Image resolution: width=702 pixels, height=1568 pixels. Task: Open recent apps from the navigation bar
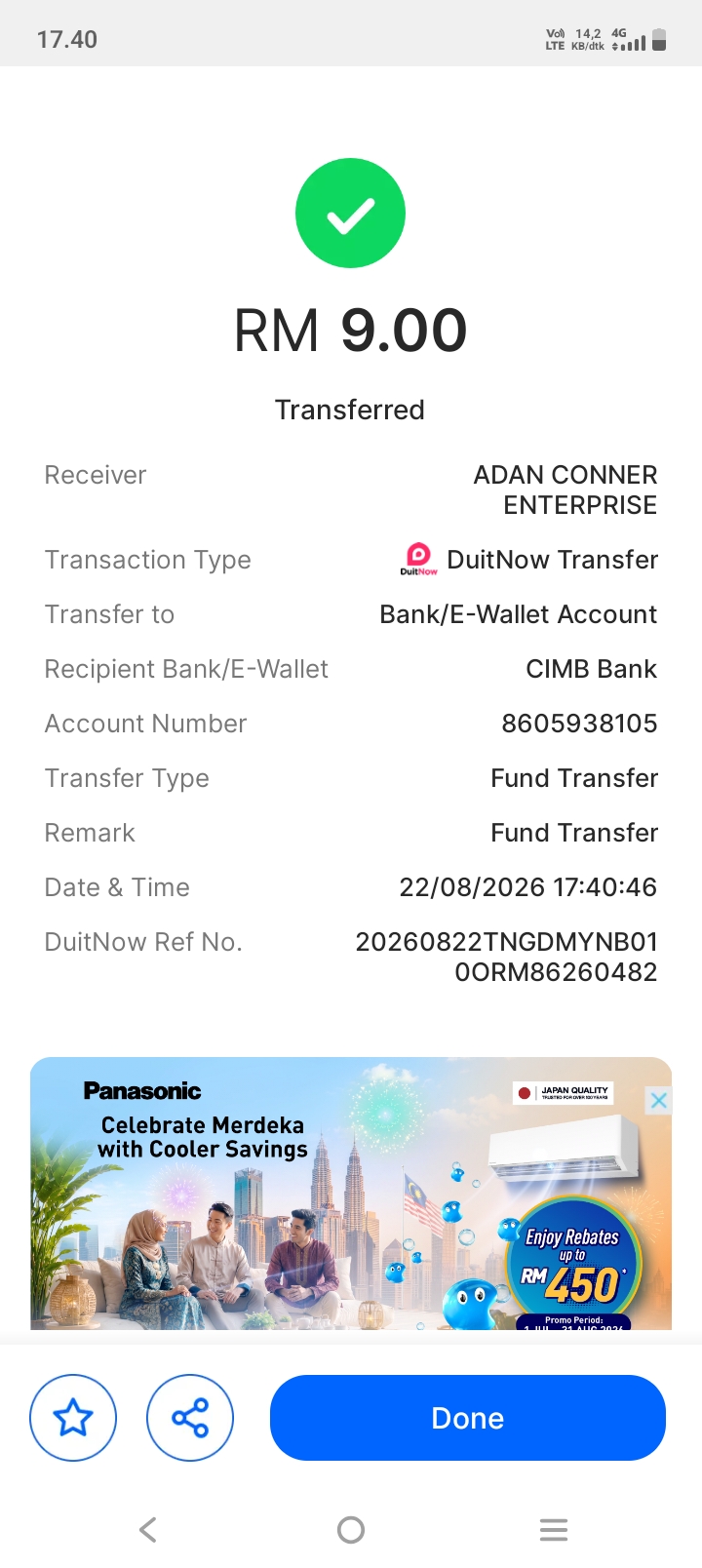[554, 1530]
